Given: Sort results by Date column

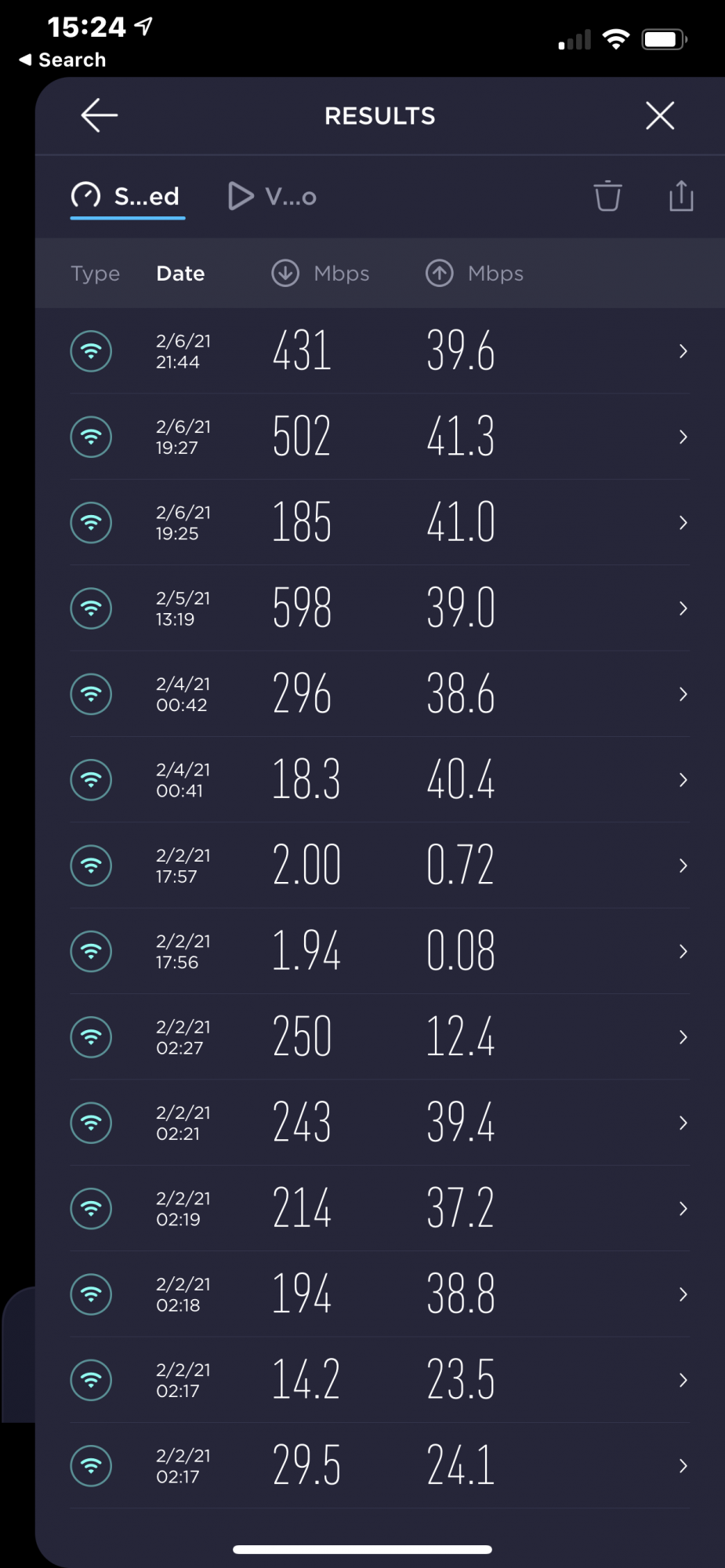Looking at the screenshot, I should point(180,274).
